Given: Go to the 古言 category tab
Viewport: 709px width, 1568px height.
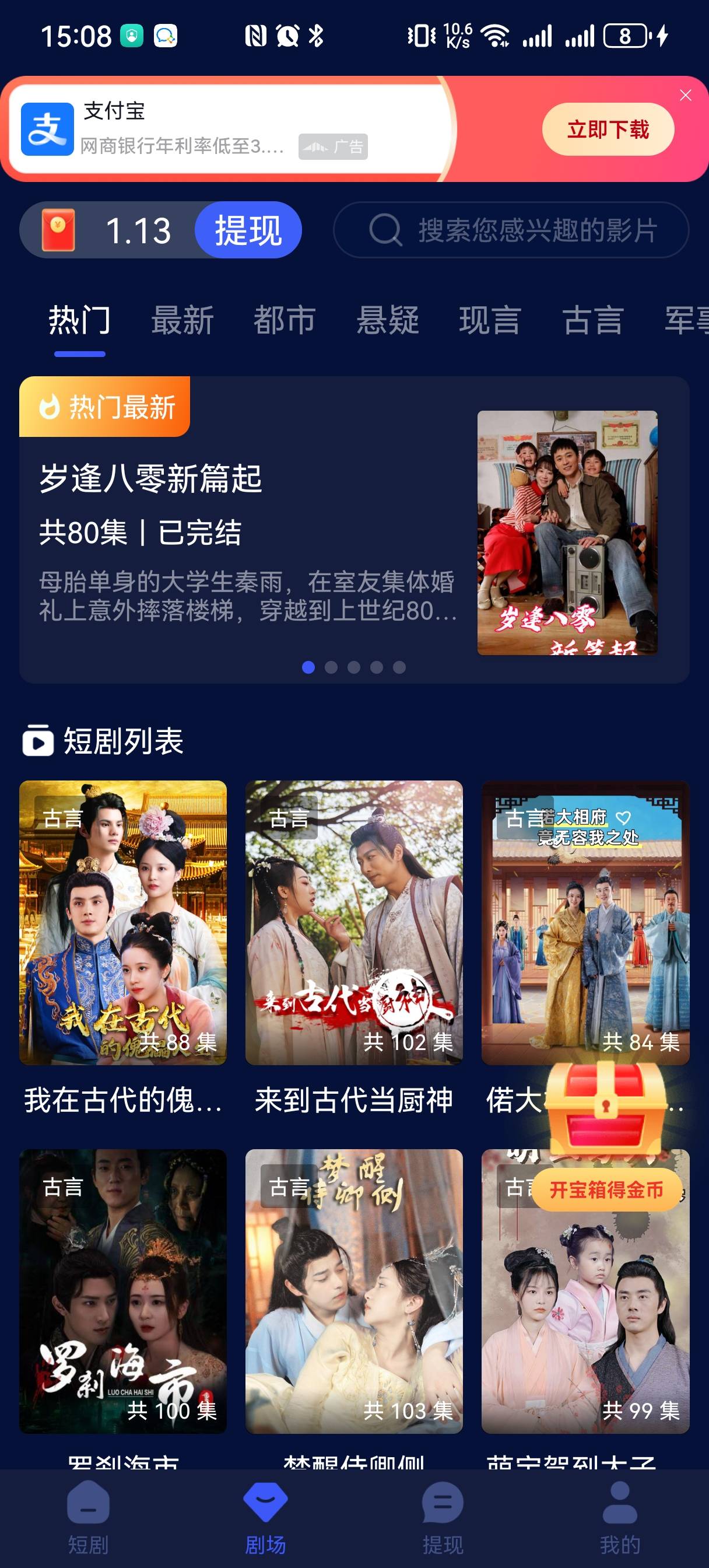Looking at the screenshot, I should click(x=592, y=321).
